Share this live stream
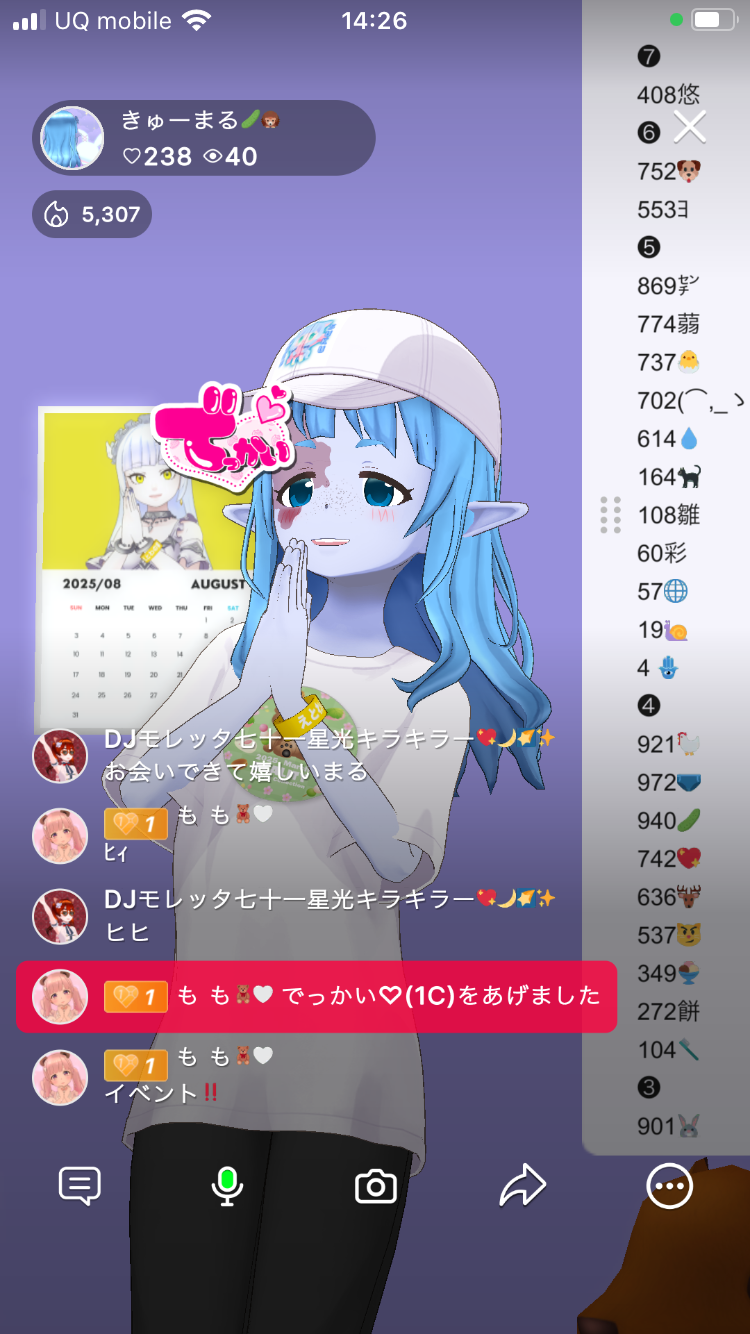The width and height of the screenshot is (750, 1334). click(x=522, y=1187)
